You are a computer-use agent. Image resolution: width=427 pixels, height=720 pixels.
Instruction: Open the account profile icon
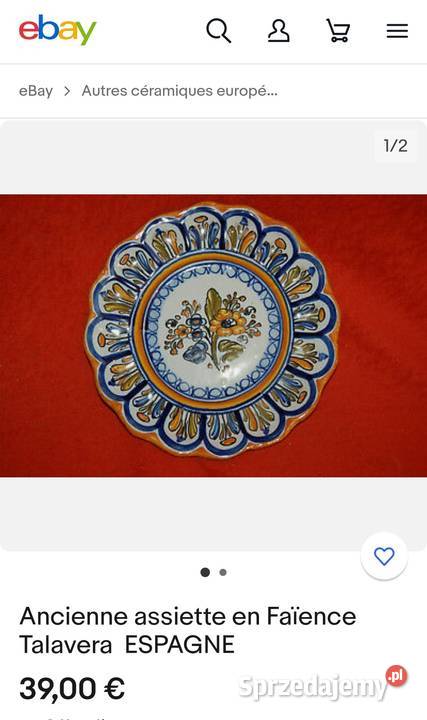click(279, 31)
